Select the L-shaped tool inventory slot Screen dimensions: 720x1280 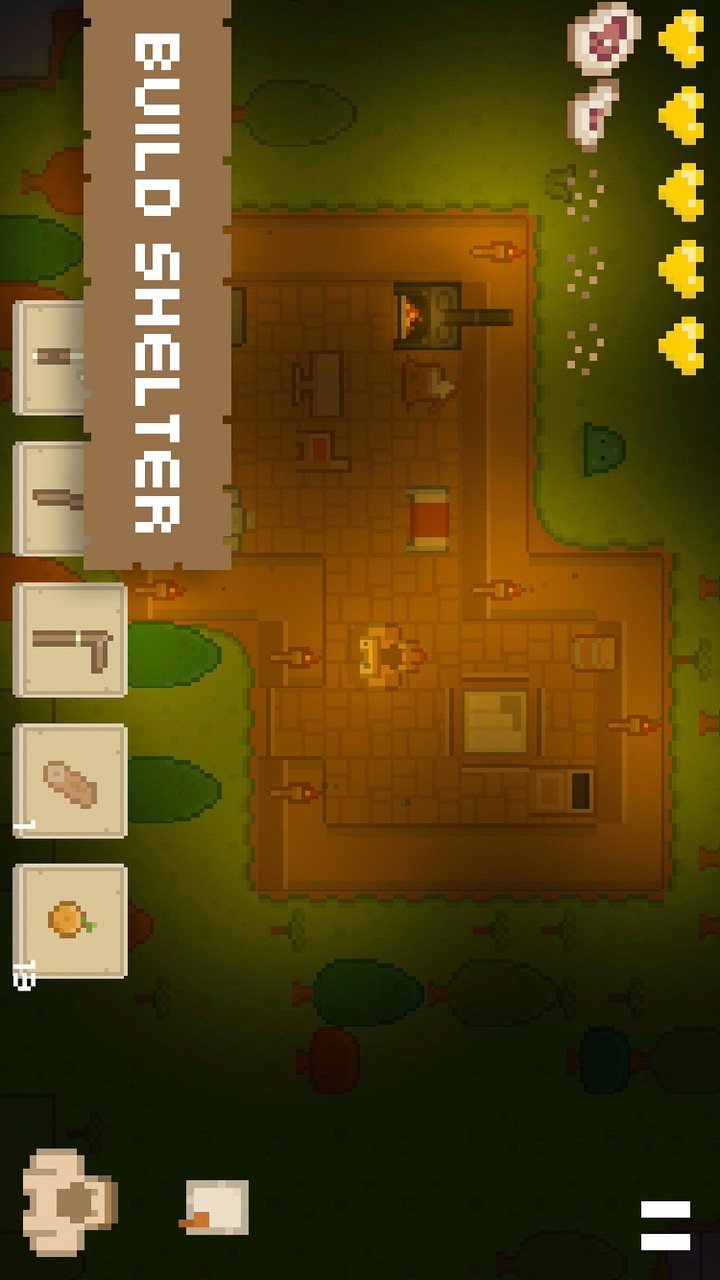[70, 640]
